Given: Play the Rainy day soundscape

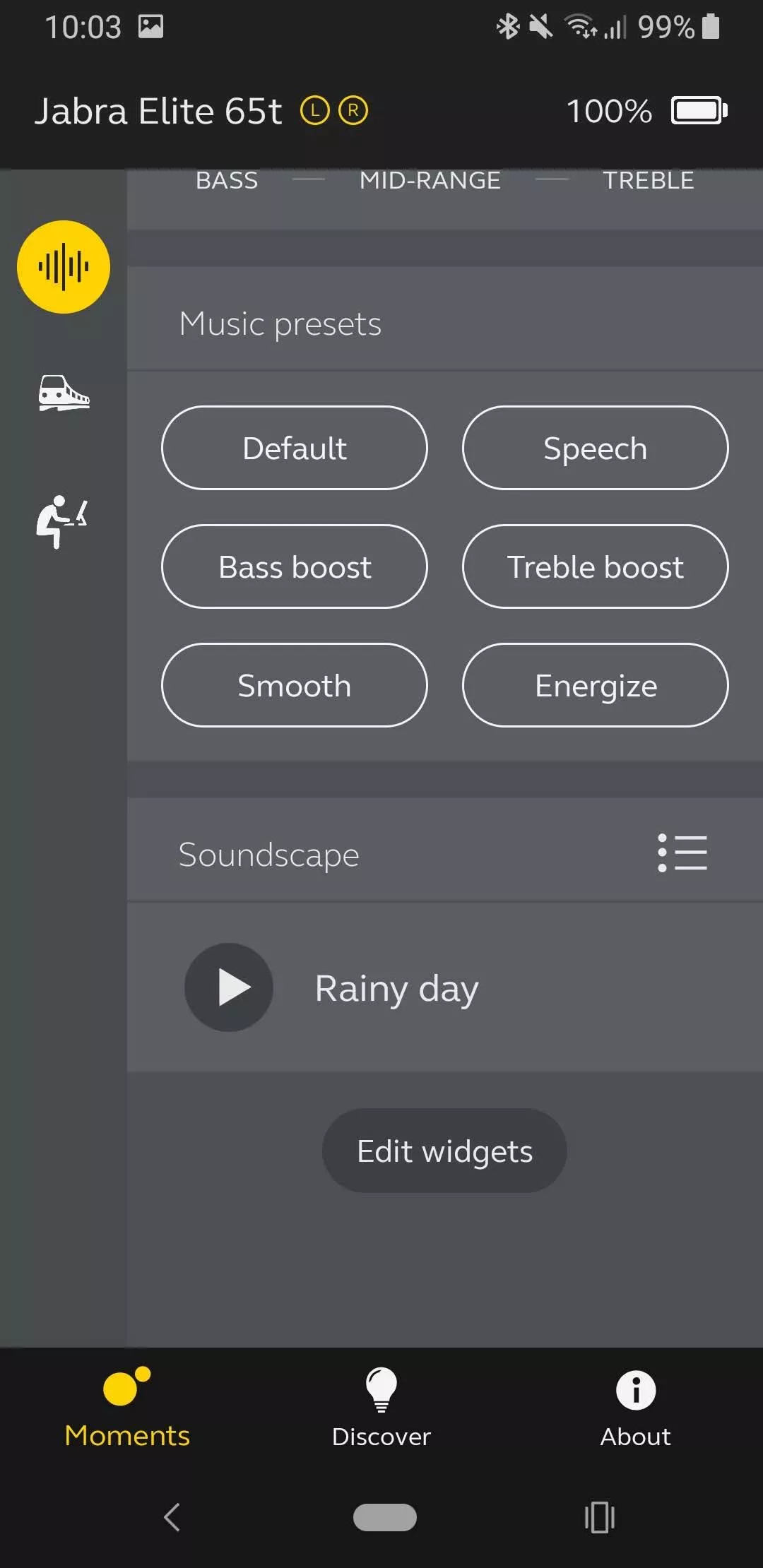Looking at the screenshot, I should click(x=229, y=987).
